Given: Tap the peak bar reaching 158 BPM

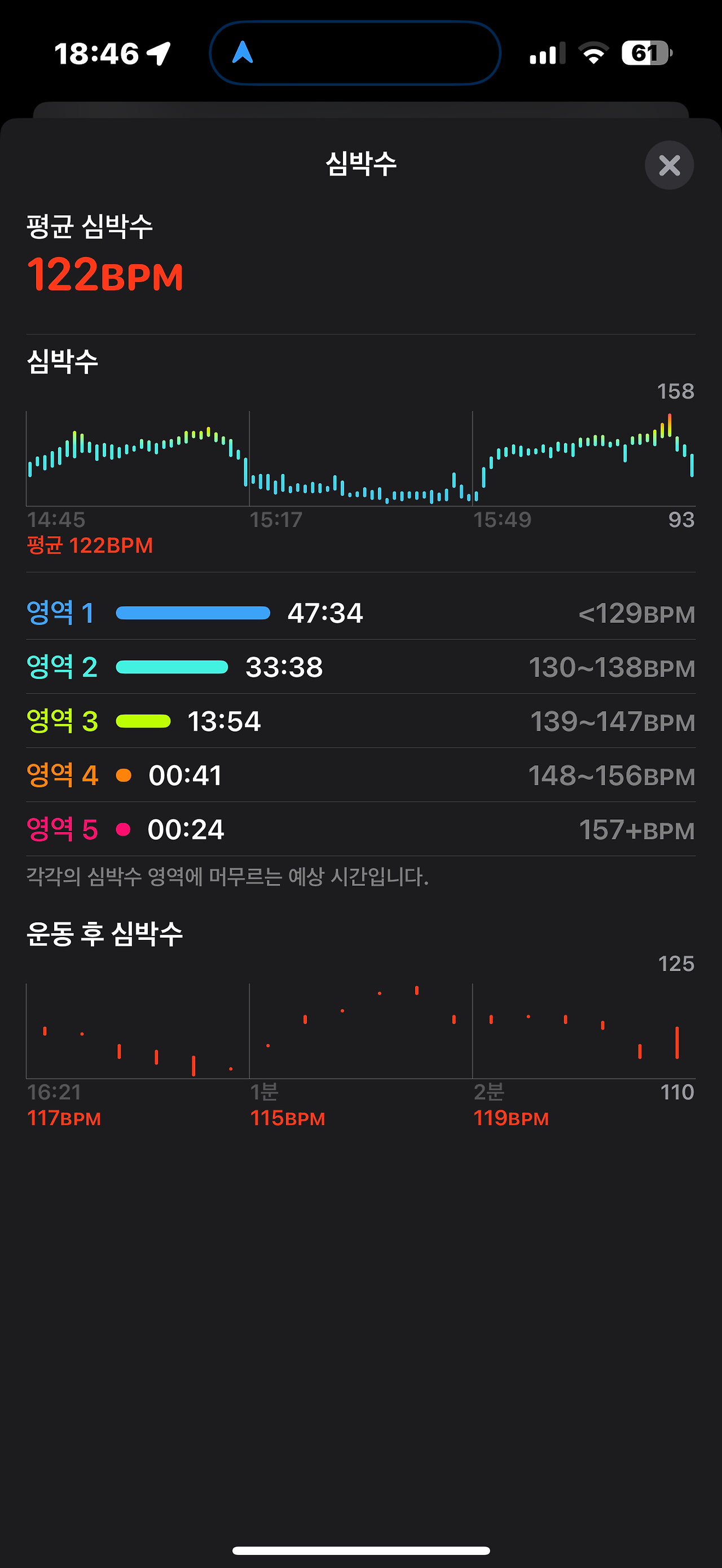Looking at the screenshot, I should (x=670, y=426).
